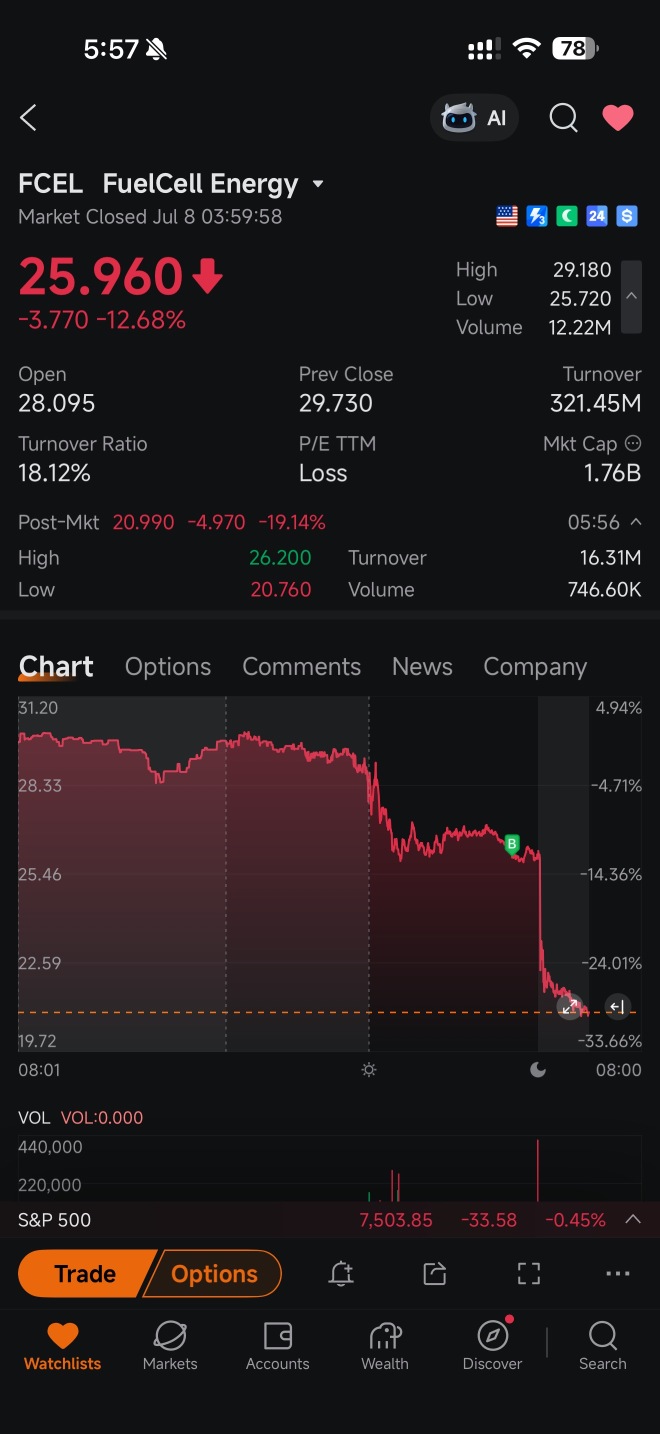Image resolution: width=660 pixels, height=1434 pixels.
Task: Share this stock quote
Action: [435, 1273]
